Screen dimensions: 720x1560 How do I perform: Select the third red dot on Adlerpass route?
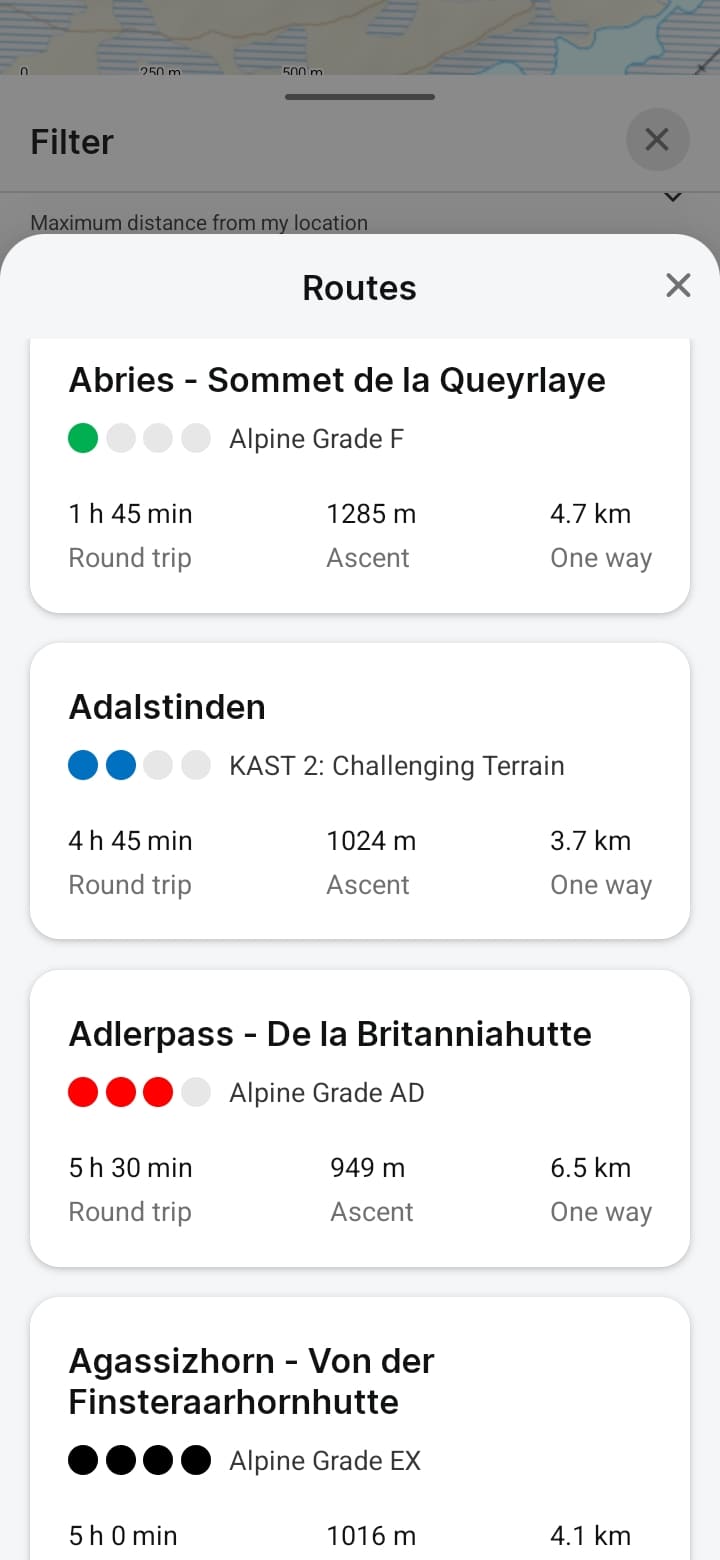coord(159,1092)
